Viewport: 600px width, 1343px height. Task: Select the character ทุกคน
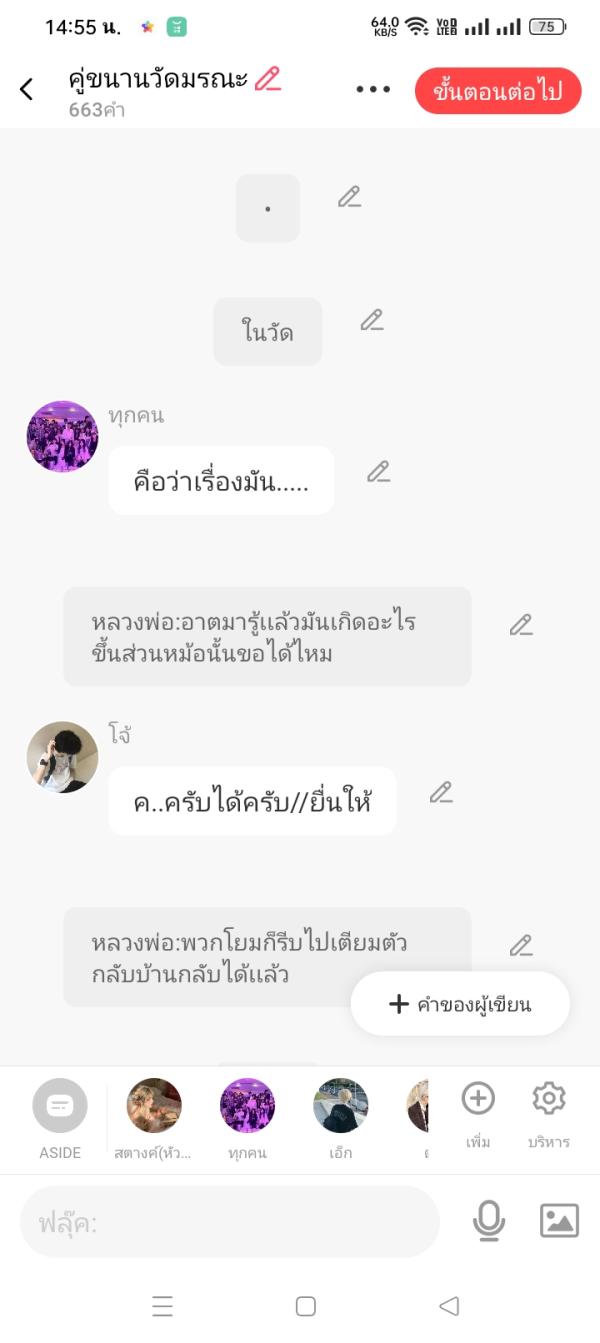click(x=247, y=1106)
